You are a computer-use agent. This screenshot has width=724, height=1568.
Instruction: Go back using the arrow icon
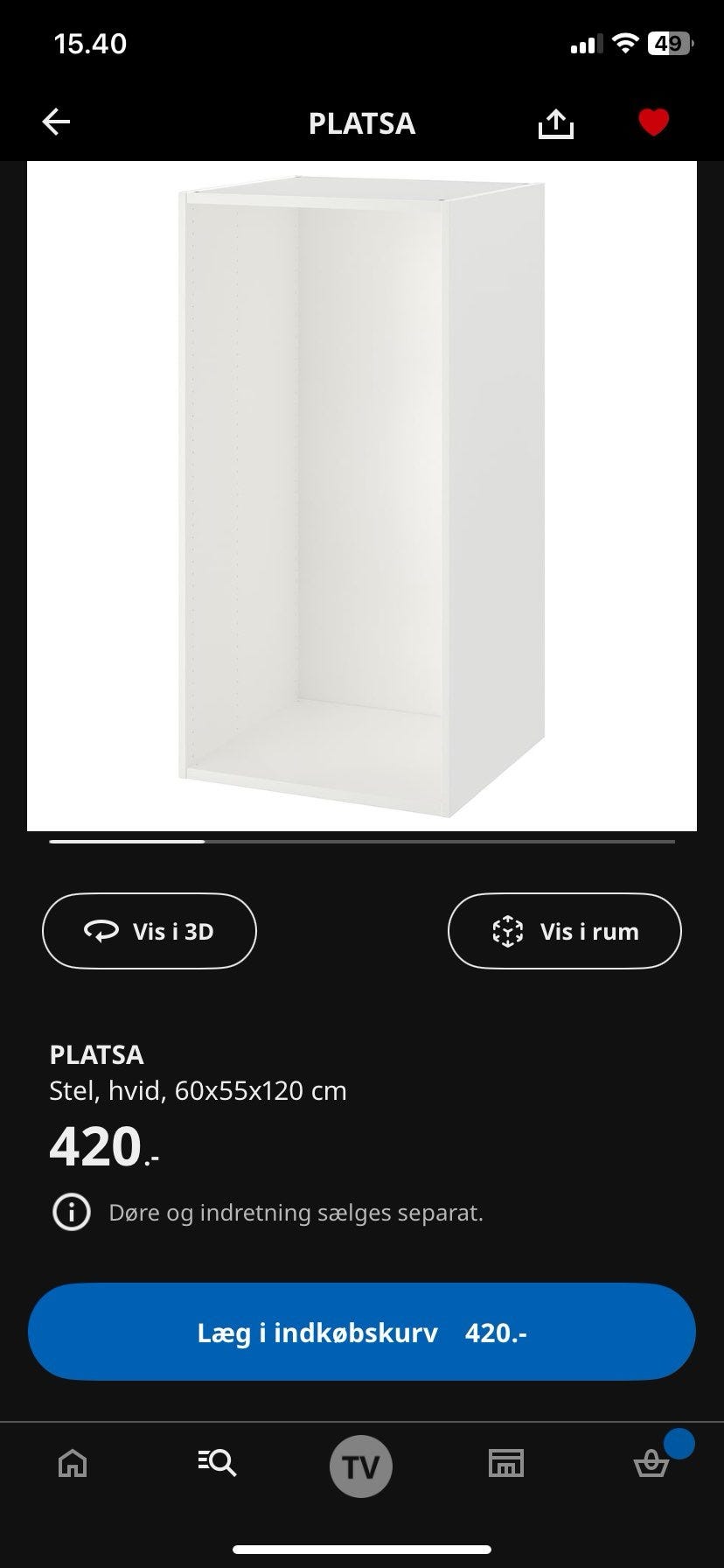point(57,122)
